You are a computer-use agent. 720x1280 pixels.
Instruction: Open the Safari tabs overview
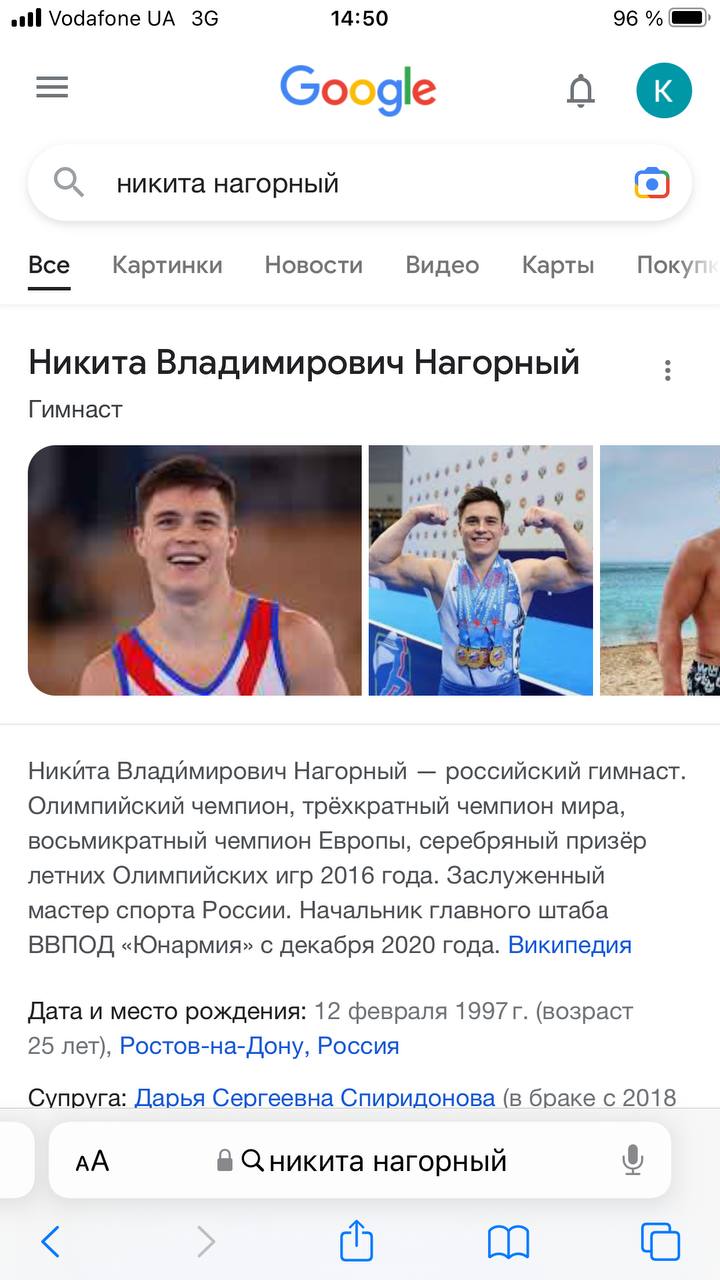click(660, 1242)
